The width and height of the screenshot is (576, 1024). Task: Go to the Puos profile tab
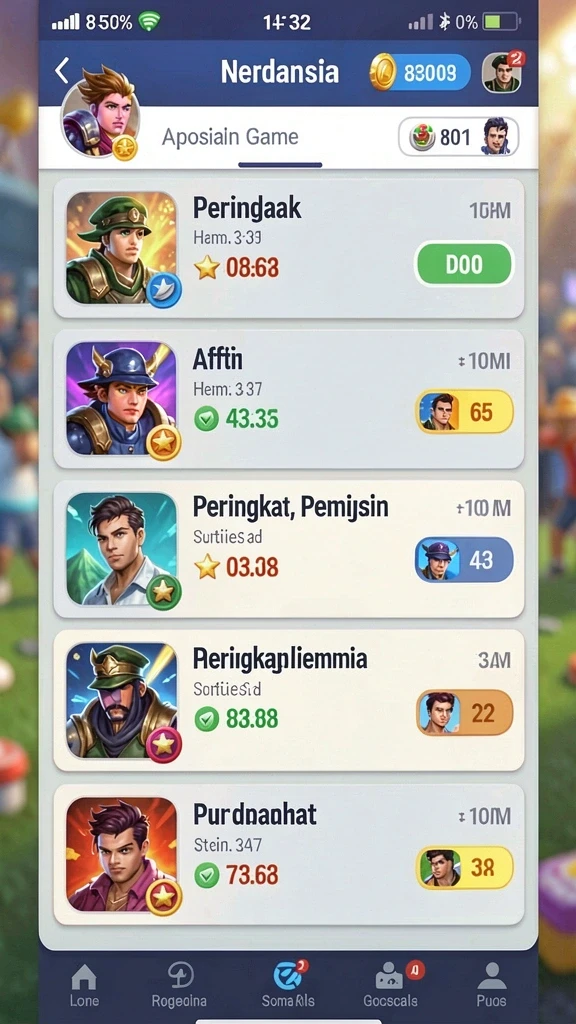coord(491,984)
